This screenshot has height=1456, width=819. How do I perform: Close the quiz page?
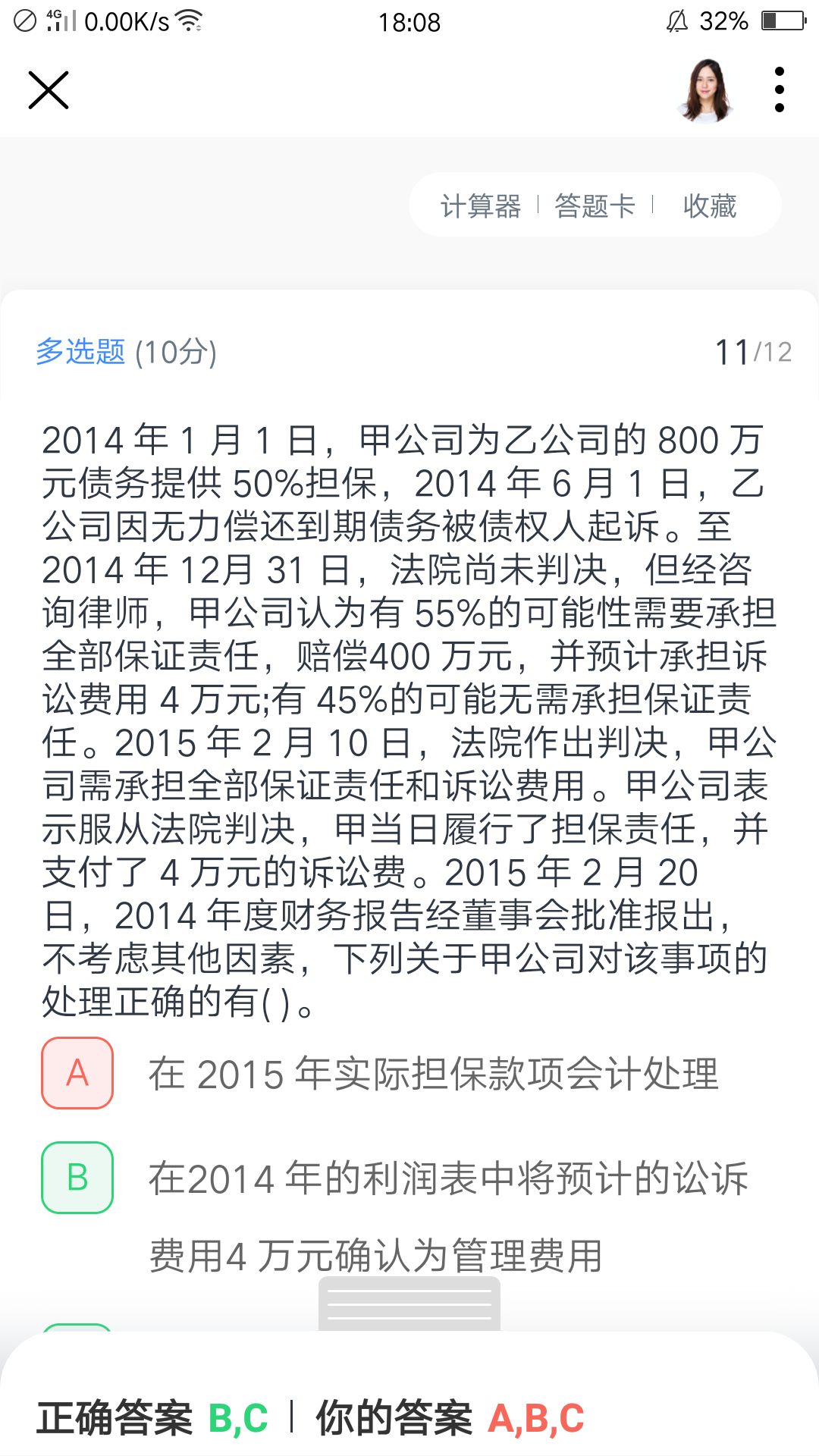(x=49, y=90)
